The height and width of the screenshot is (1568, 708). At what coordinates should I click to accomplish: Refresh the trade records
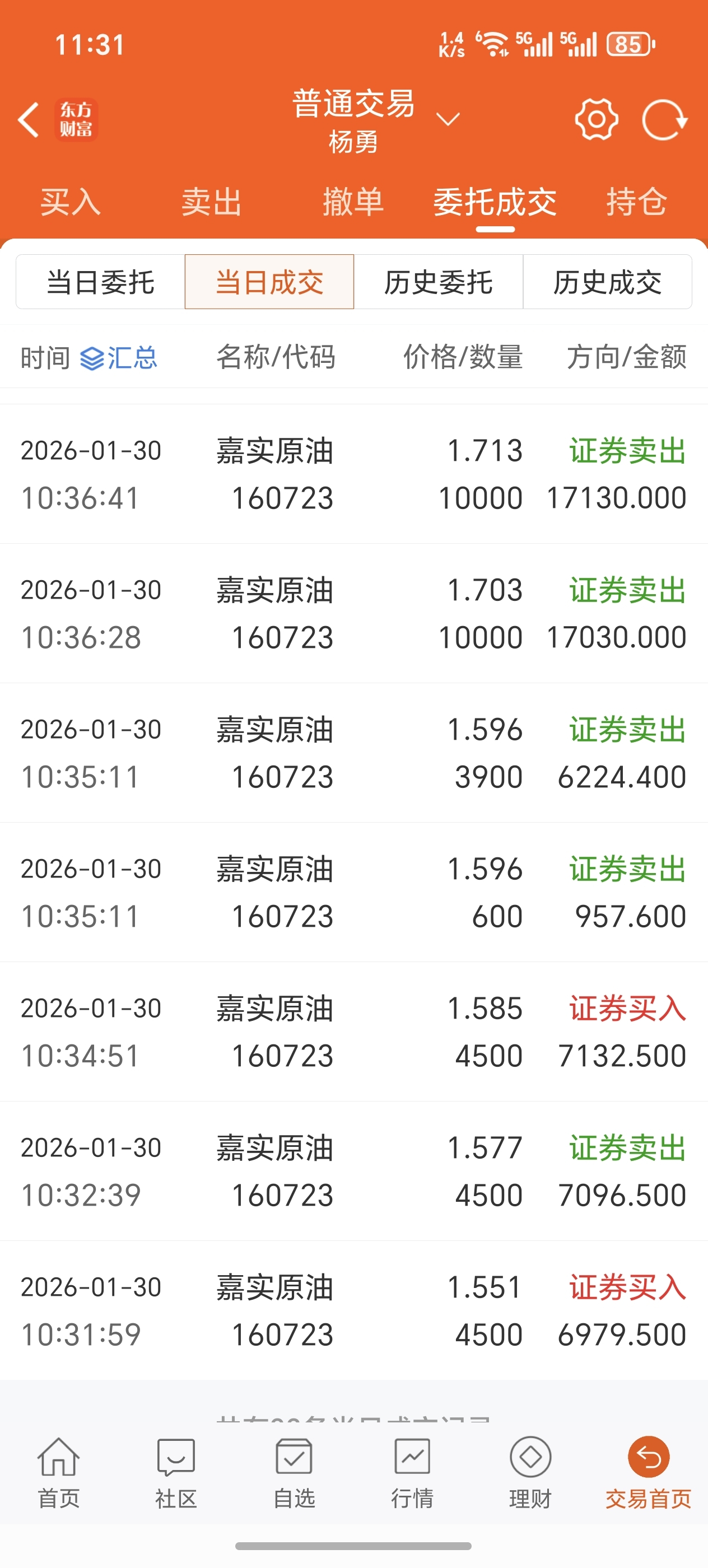pos(664,119)
